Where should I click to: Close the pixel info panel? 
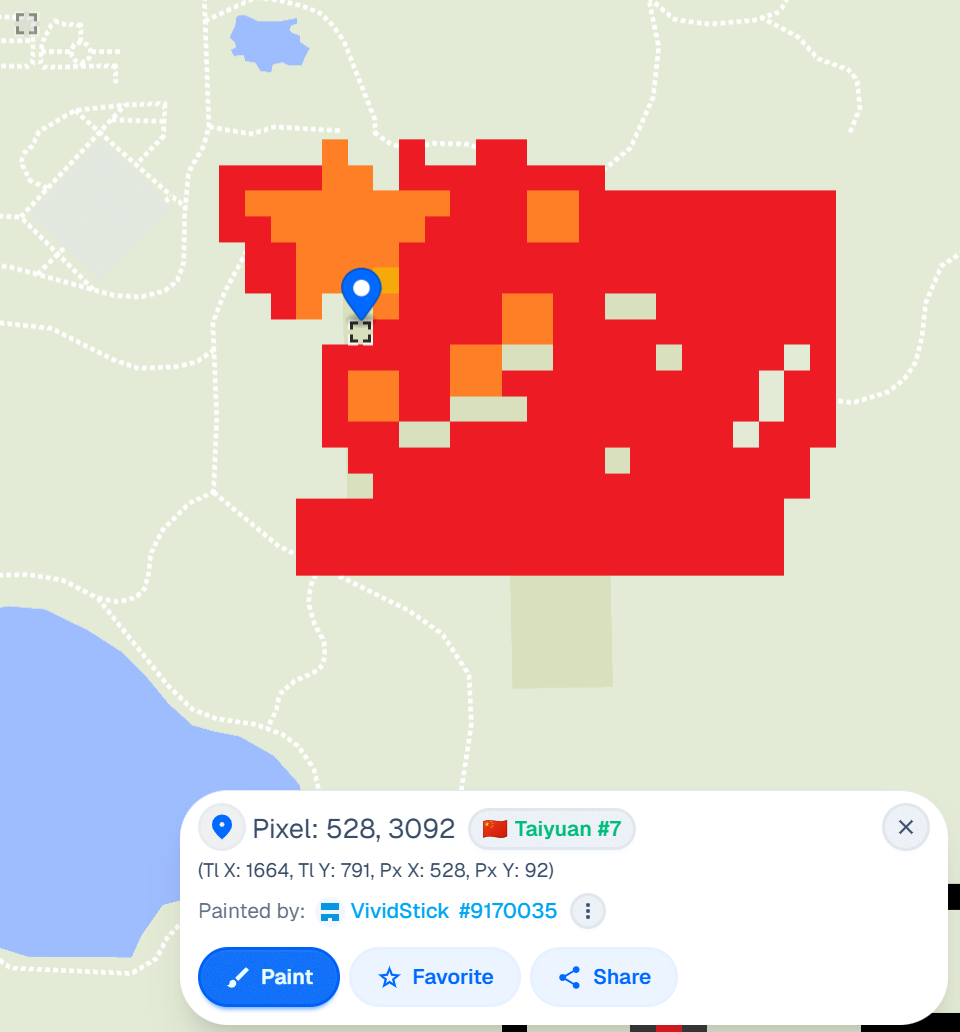pyautogui.click(x=905, y=827)
